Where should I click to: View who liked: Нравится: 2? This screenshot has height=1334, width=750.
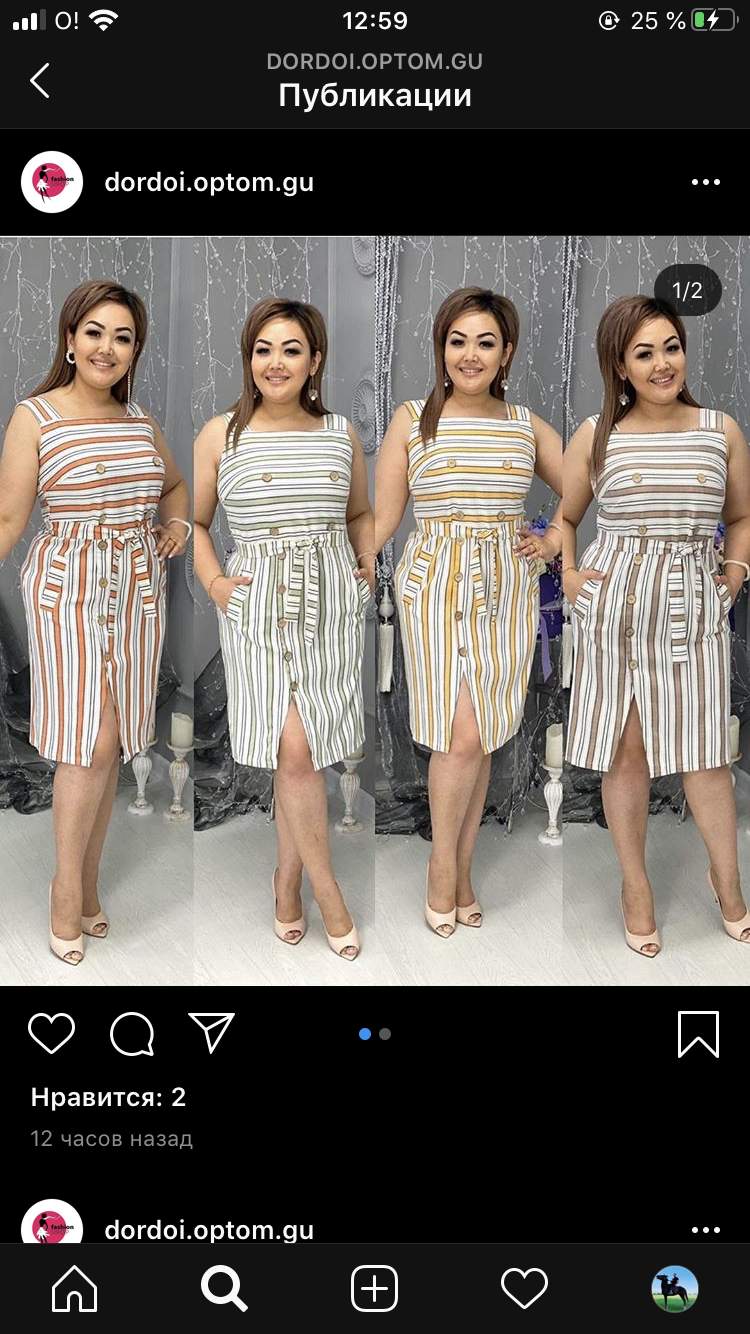coord(108,1097)
